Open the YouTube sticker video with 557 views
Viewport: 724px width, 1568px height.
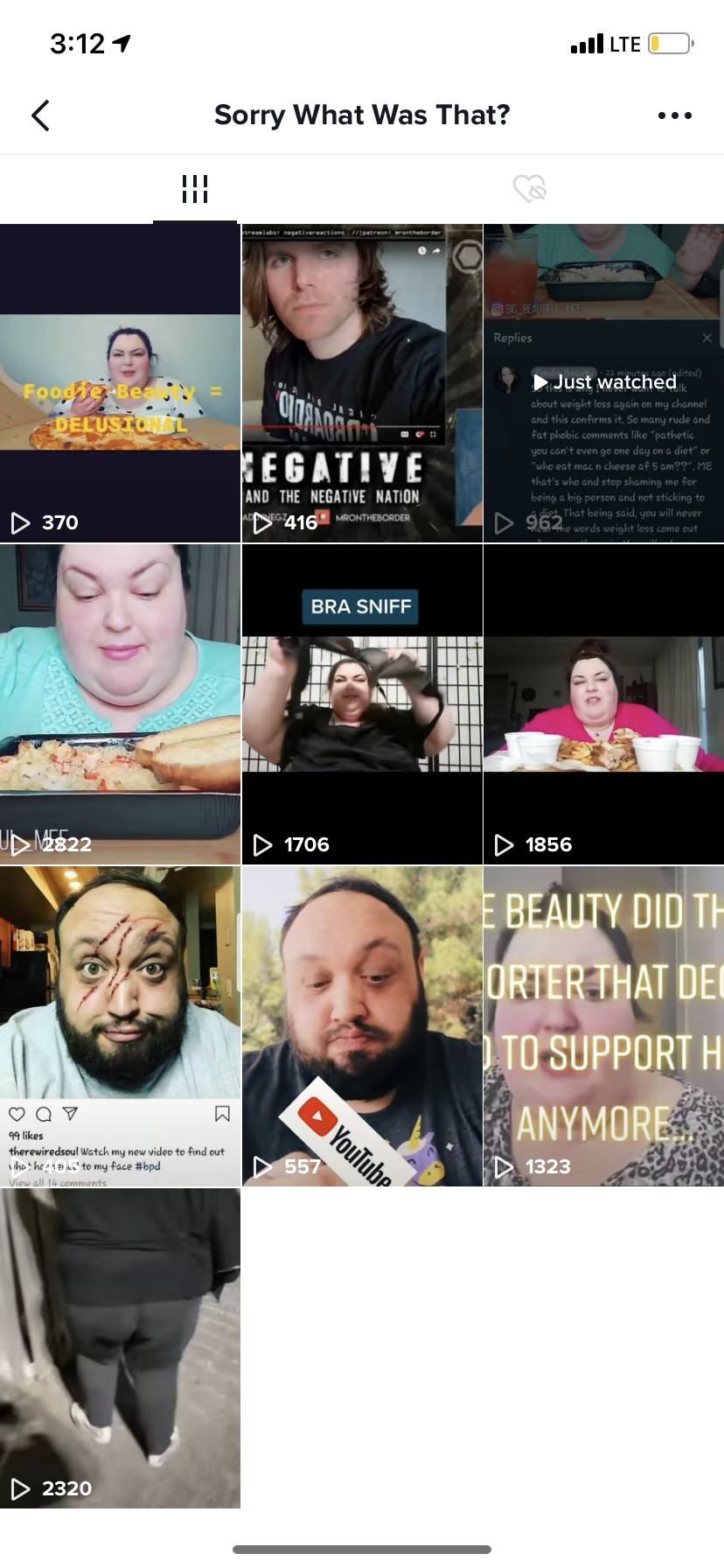(x=362, y=1026)
